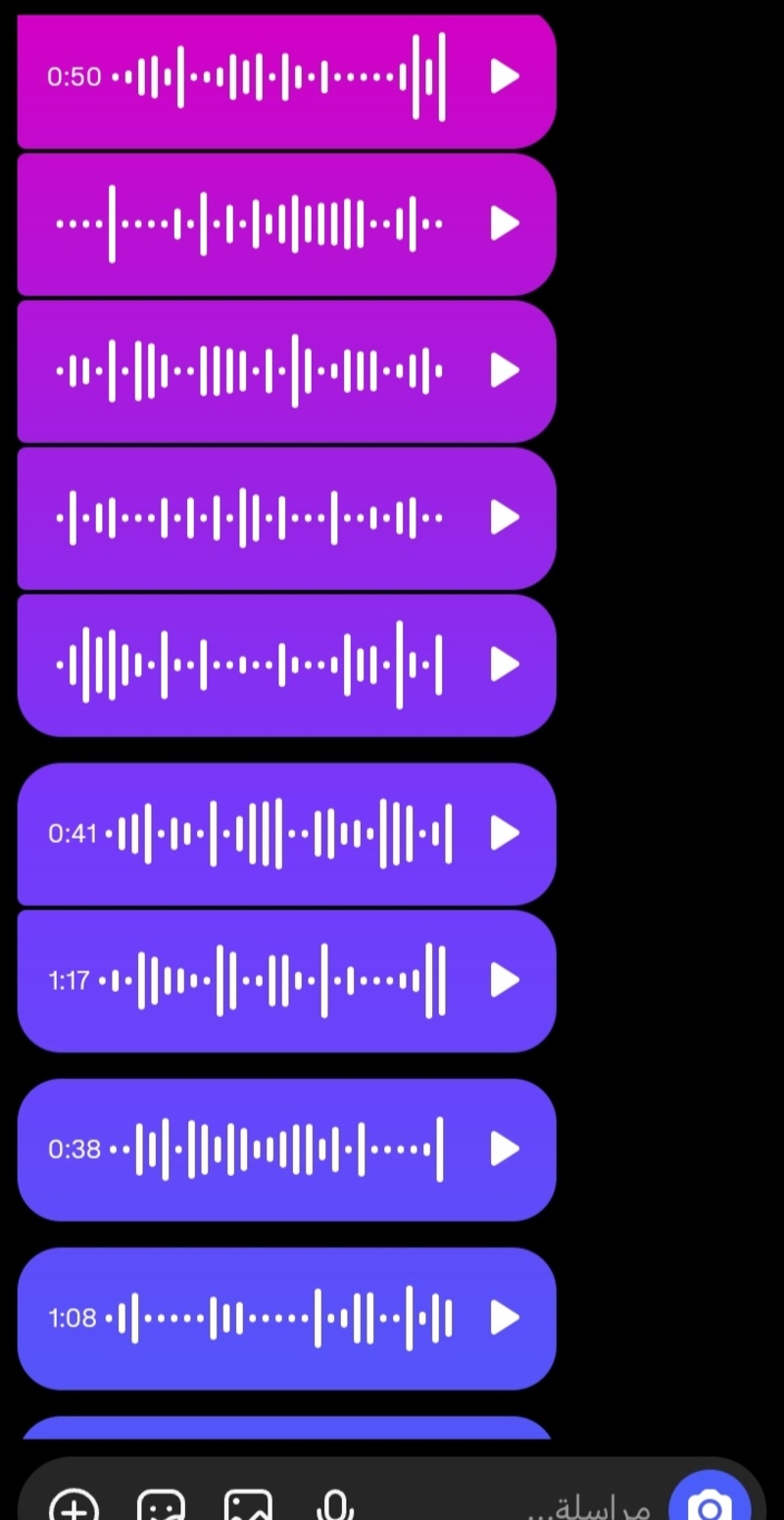Record a voice message with the microphone
The height and width of the screenshot is (1520, 784).
(x=335, y=1506)
